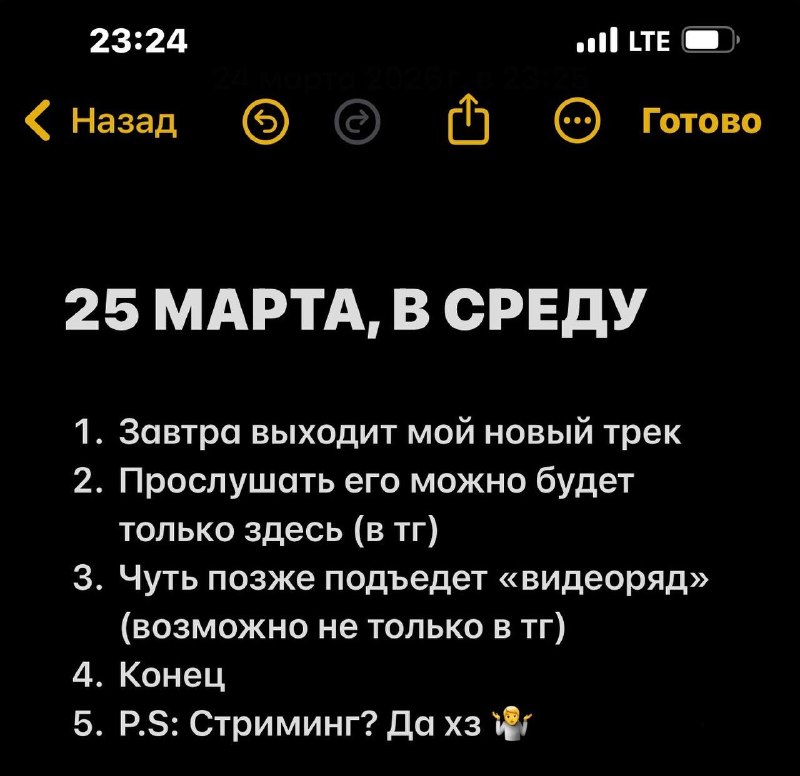Tap the redo arrow icon

point(357,121)
